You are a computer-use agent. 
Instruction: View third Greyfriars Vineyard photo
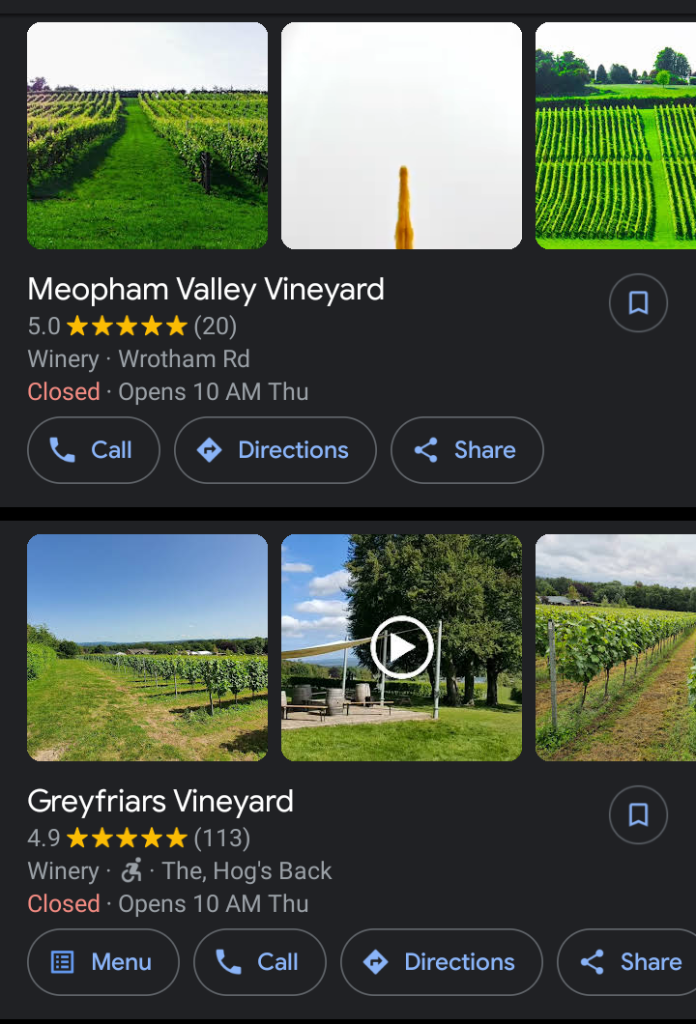(x=615, y=648)
